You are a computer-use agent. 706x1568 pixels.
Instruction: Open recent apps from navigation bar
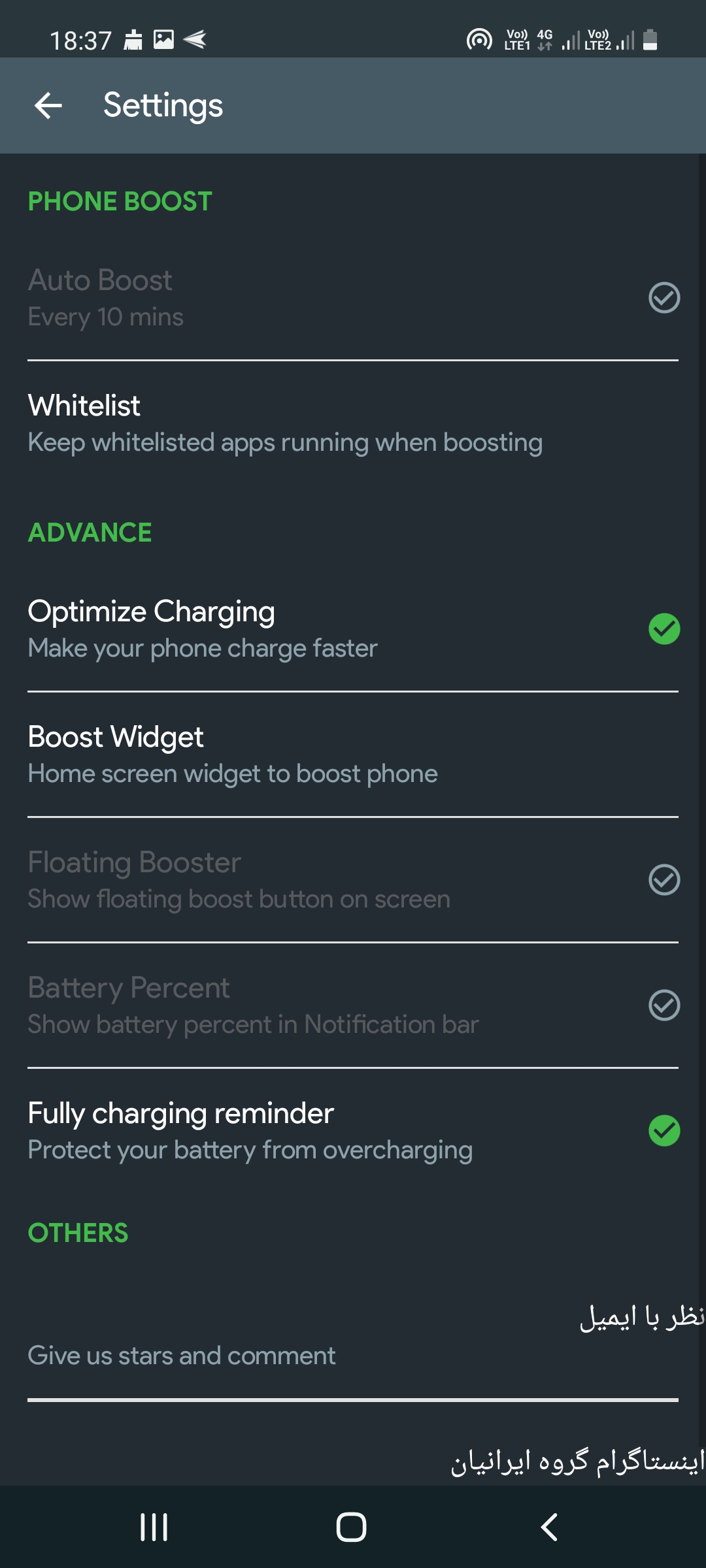click(154, 1527)
